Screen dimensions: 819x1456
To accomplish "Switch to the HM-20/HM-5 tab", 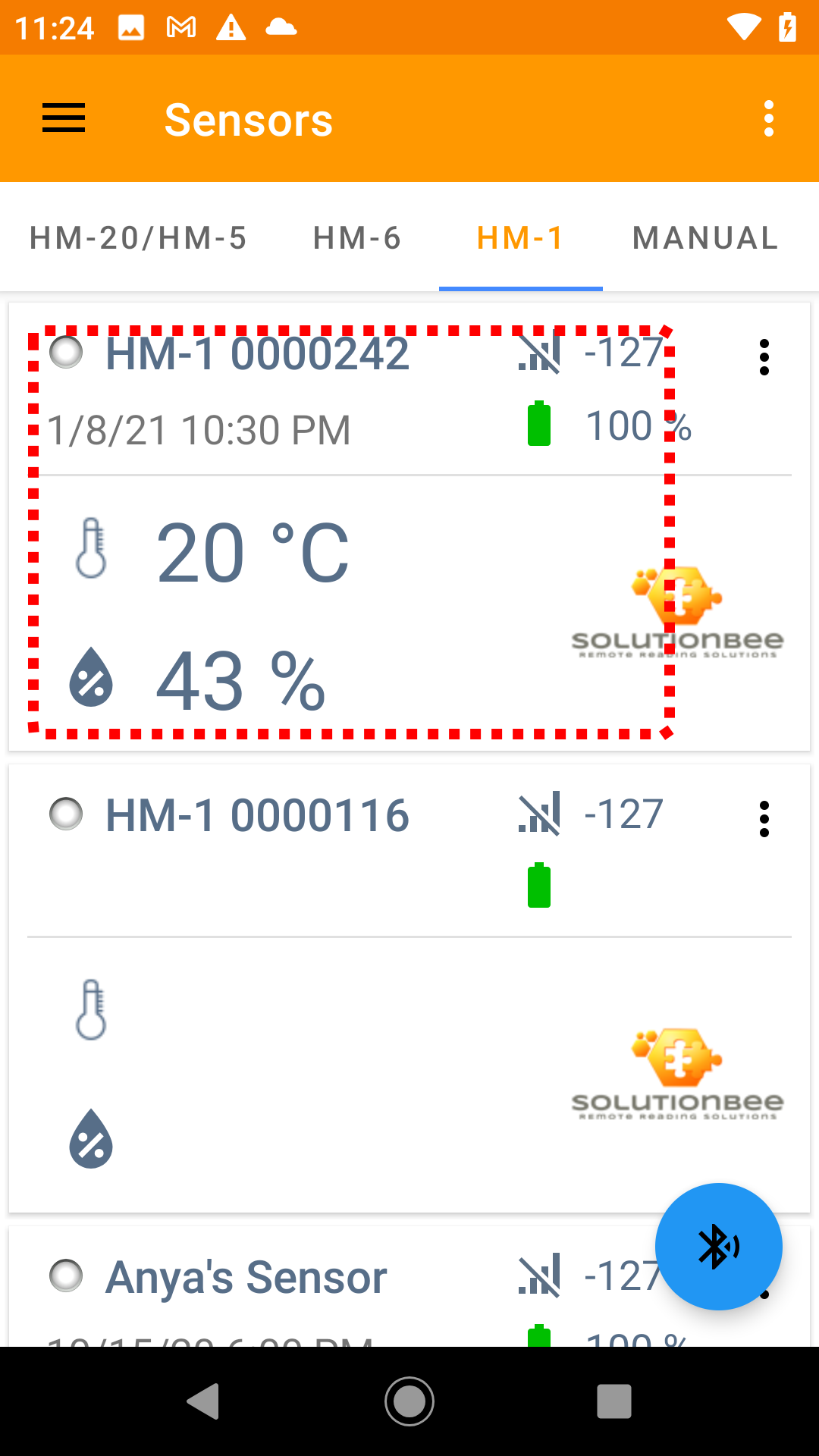I will click(x=138, y=238).
